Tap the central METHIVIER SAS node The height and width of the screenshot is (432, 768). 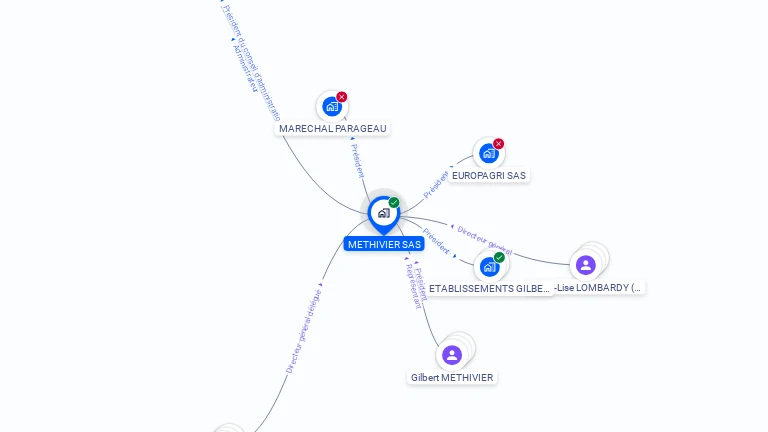[383, 213]
